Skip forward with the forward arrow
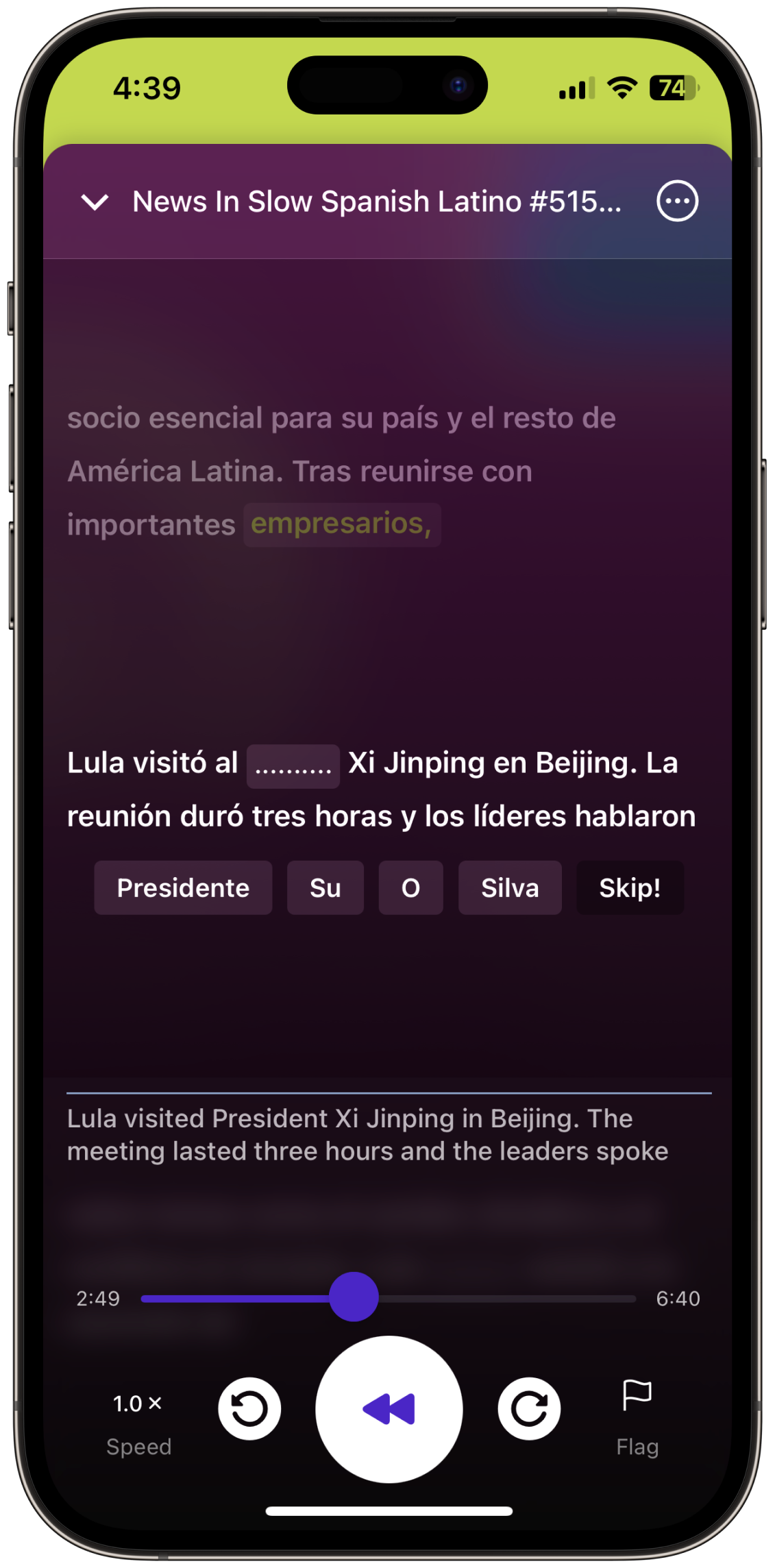 point(529,1409)
